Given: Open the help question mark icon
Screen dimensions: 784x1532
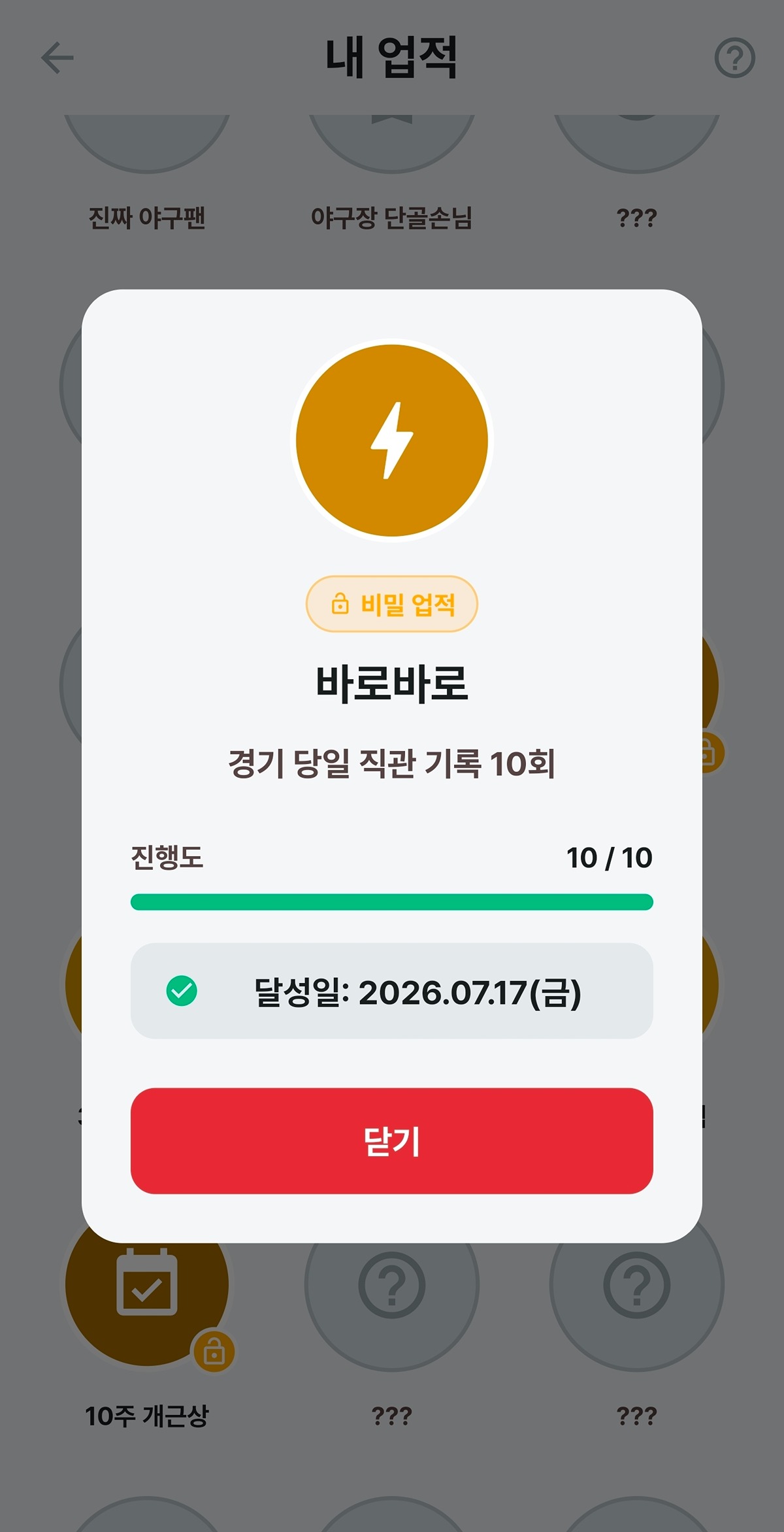Looking at the screenshot, I should (734, 58).
